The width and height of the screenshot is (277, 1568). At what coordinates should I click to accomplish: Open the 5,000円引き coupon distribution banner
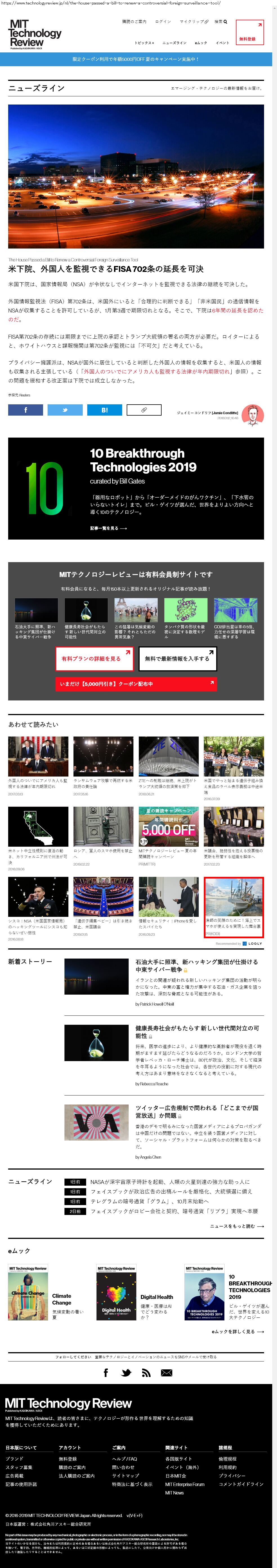tap(135, 684)
